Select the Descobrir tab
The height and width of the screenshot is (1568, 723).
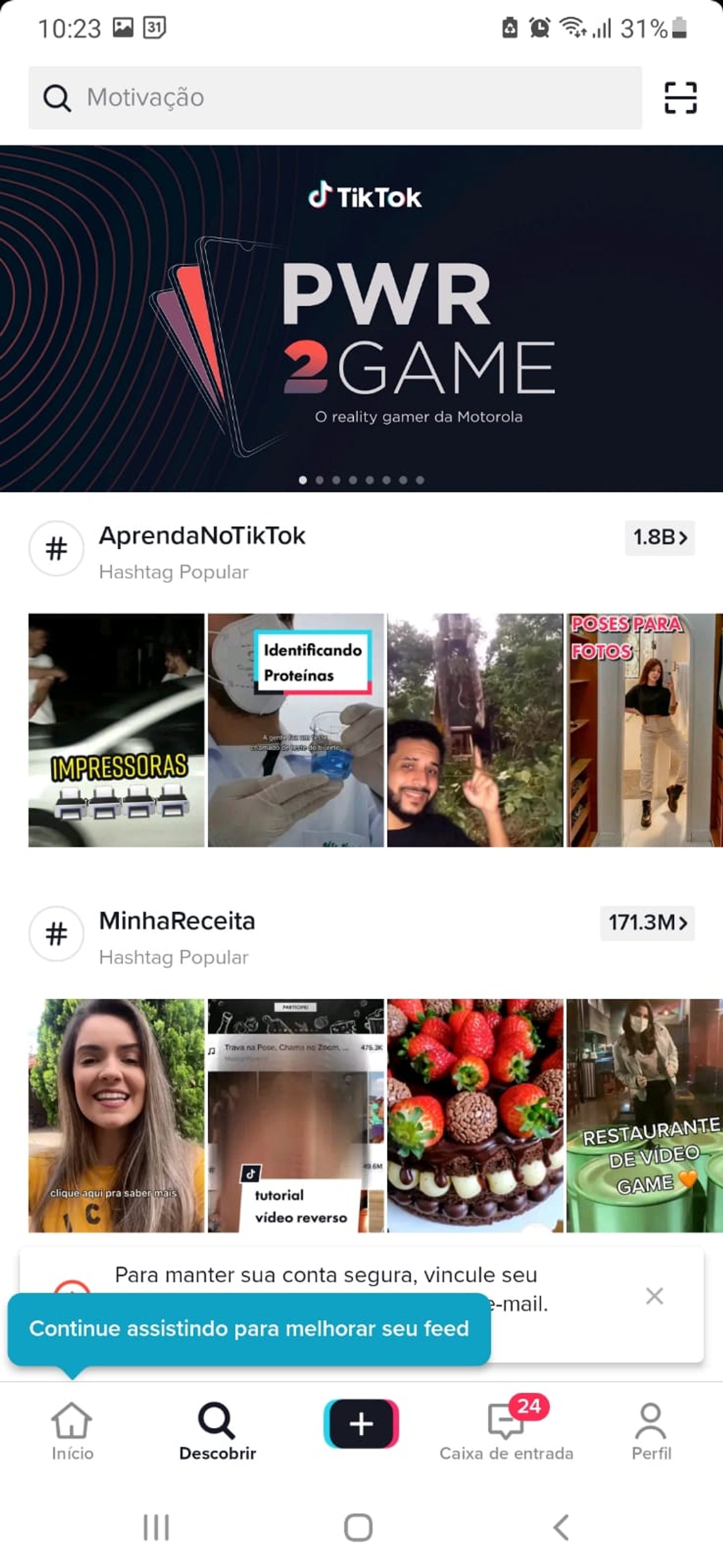(217, 1432)
